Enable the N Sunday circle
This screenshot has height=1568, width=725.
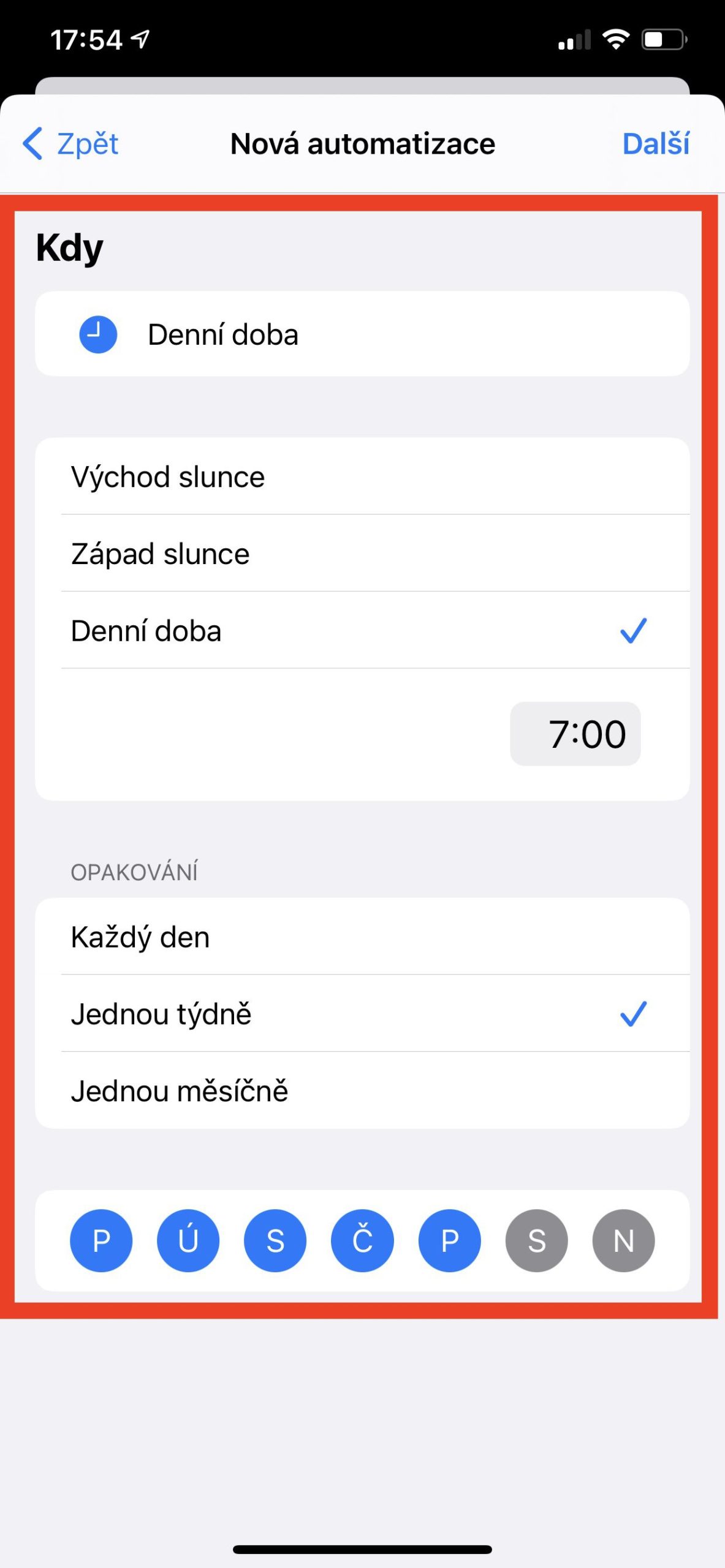click(623, 1241)
